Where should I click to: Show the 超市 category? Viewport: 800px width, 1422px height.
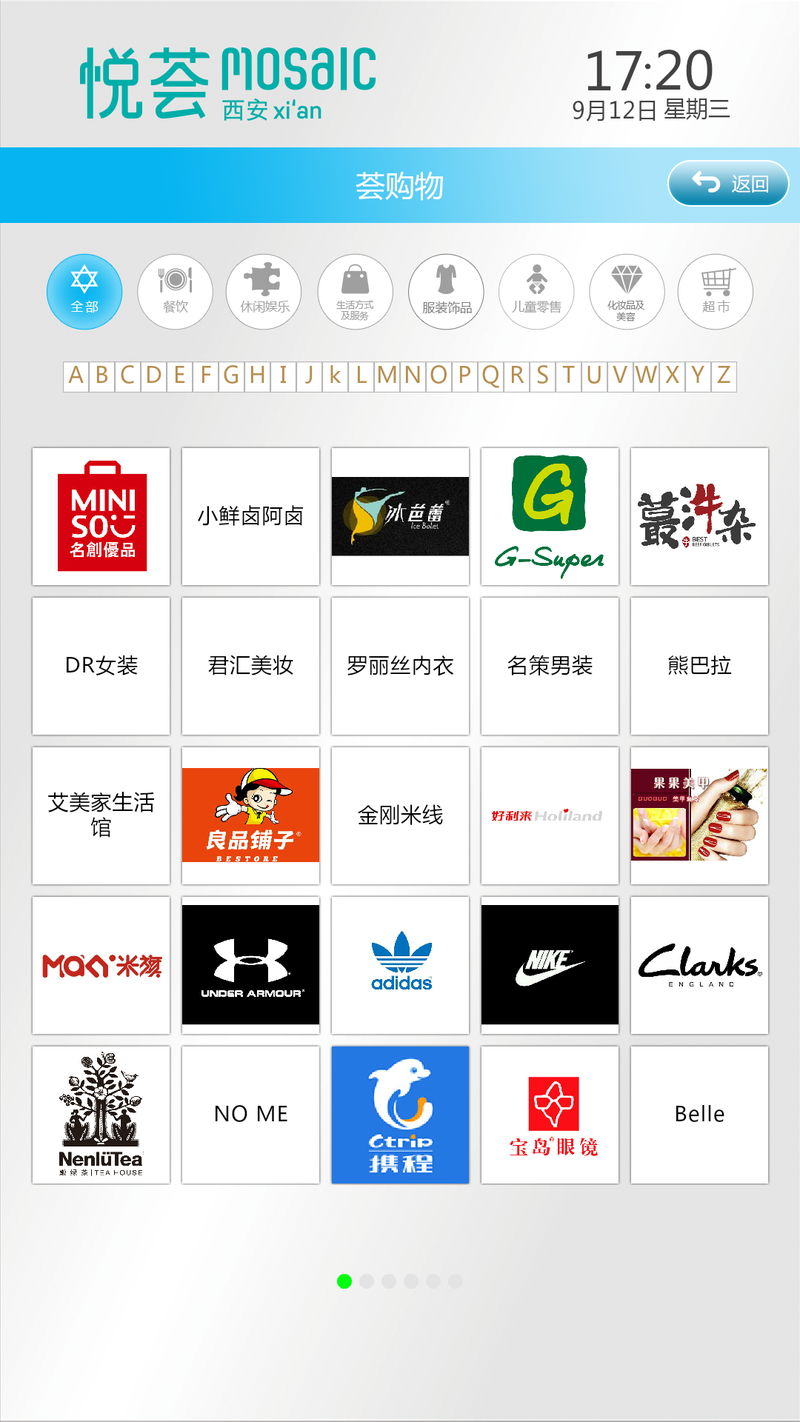tap(715, 292)
